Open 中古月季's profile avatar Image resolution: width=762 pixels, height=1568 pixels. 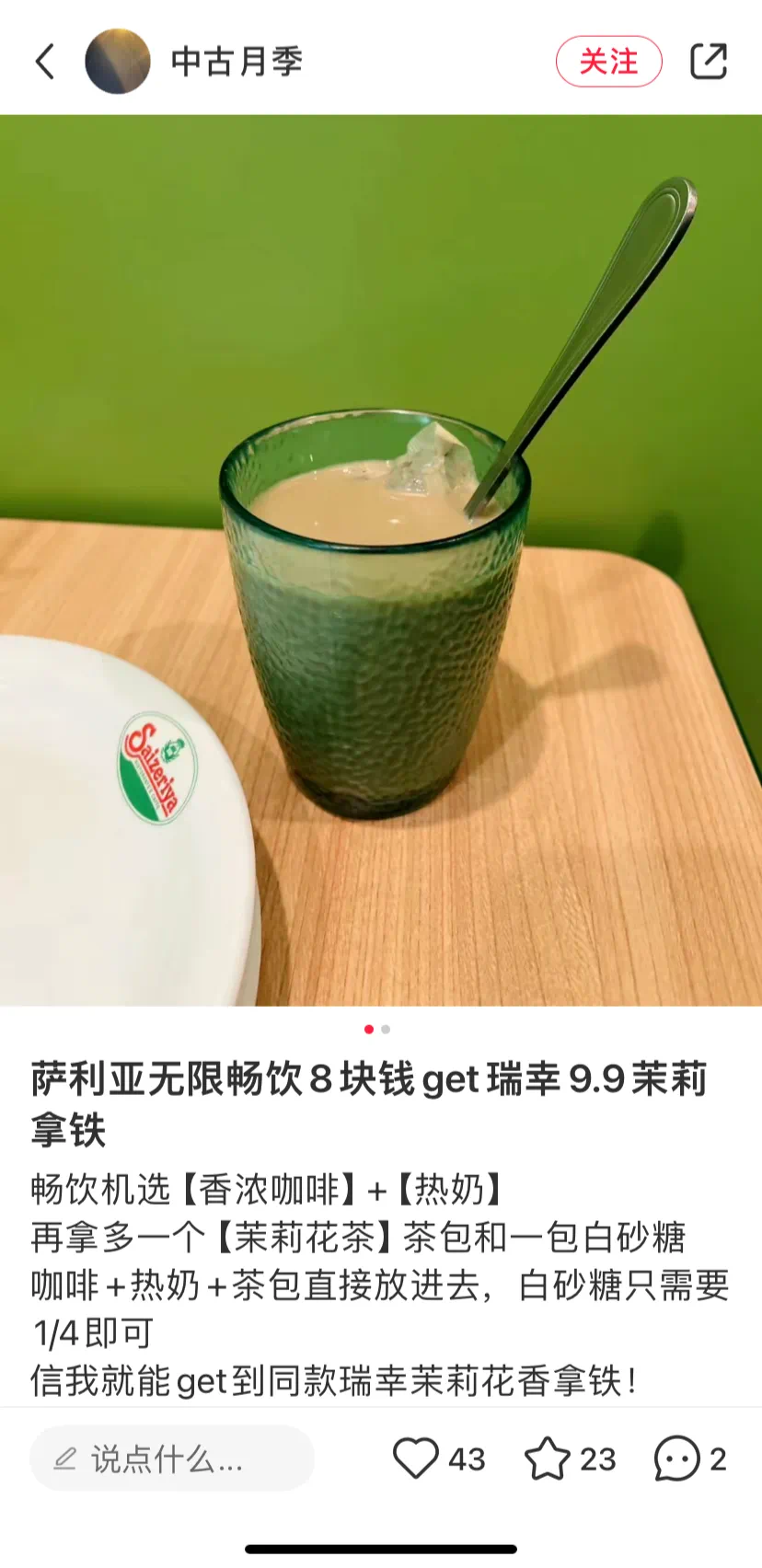(x=118, y=62)
